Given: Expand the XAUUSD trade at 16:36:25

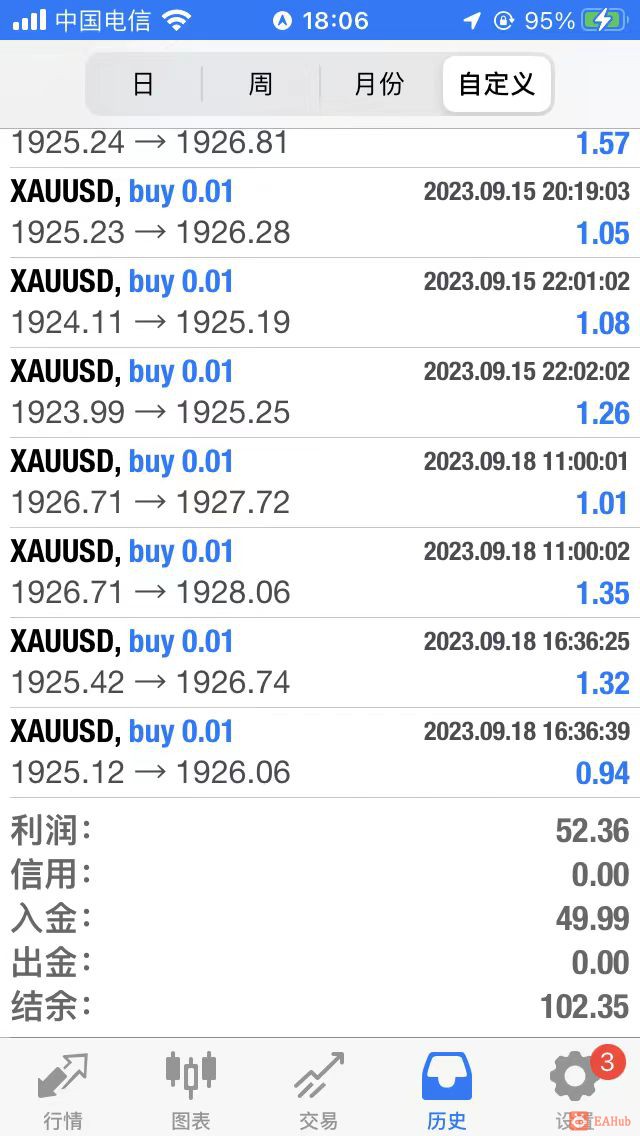Looking at the screenshot, I should coord(320,662).
